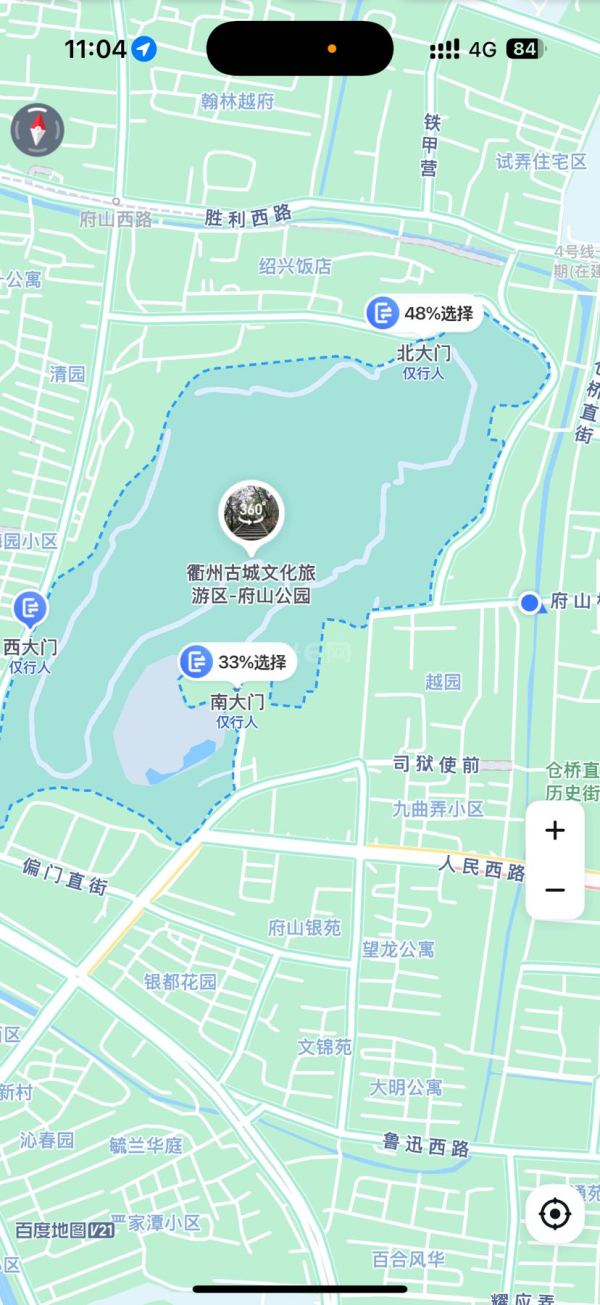This screenshot has width=600, height=1305.
Task: Choose the 西大门 entrance marker
Action: click(x=29, y=608)
